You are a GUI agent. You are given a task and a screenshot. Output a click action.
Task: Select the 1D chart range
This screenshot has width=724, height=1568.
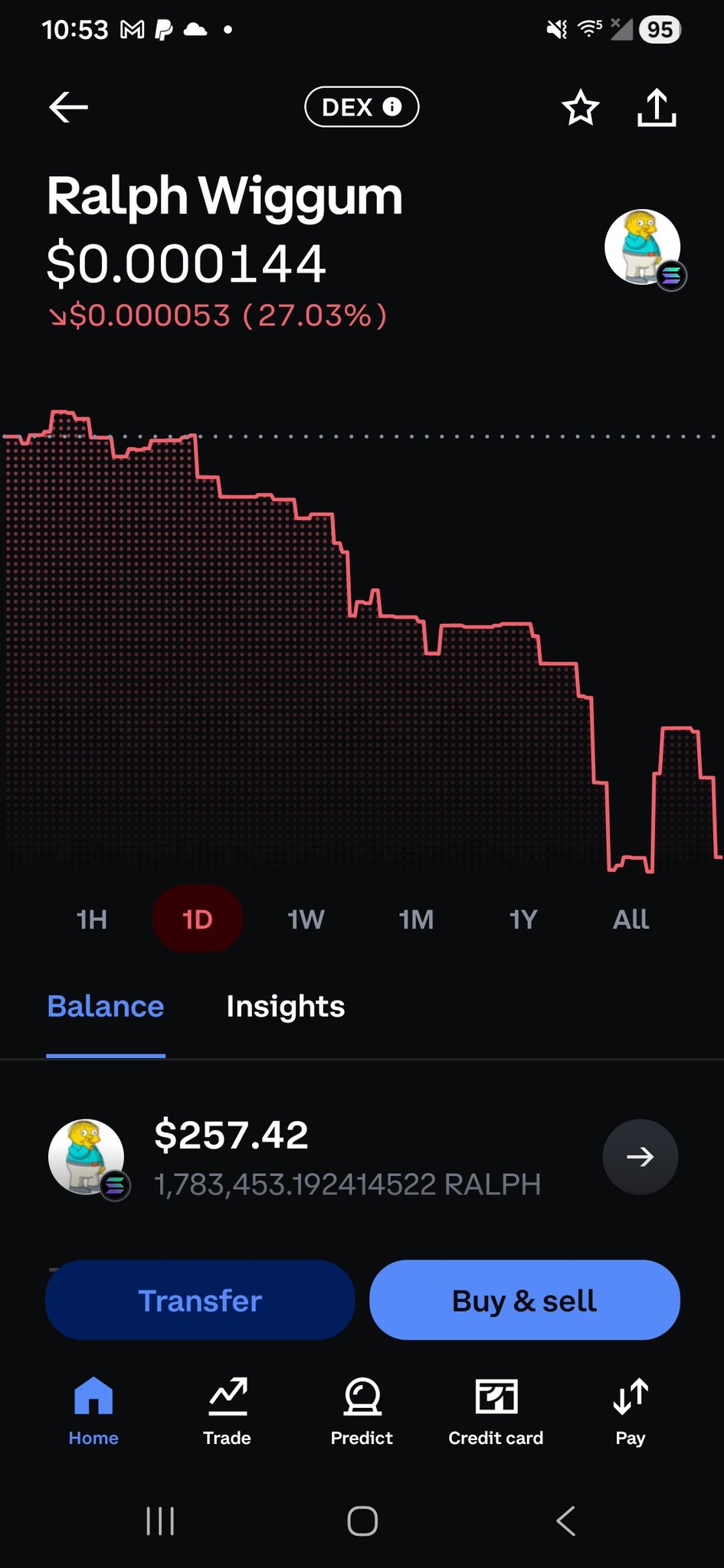pos(198,919)
